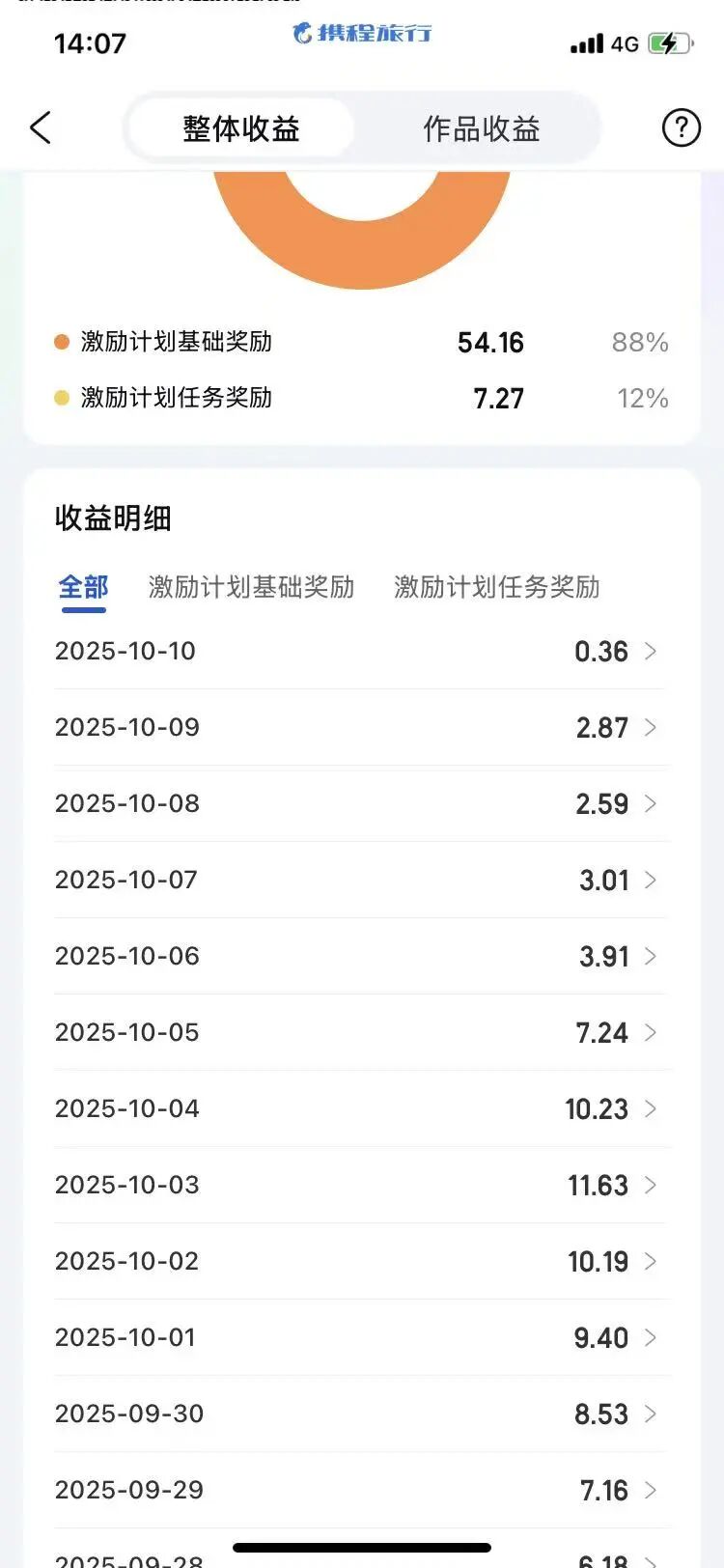Open the 2025-10-04 row showing 10.23
724x1568 pixels.
pyautogui.click(x=361, y=1109)
